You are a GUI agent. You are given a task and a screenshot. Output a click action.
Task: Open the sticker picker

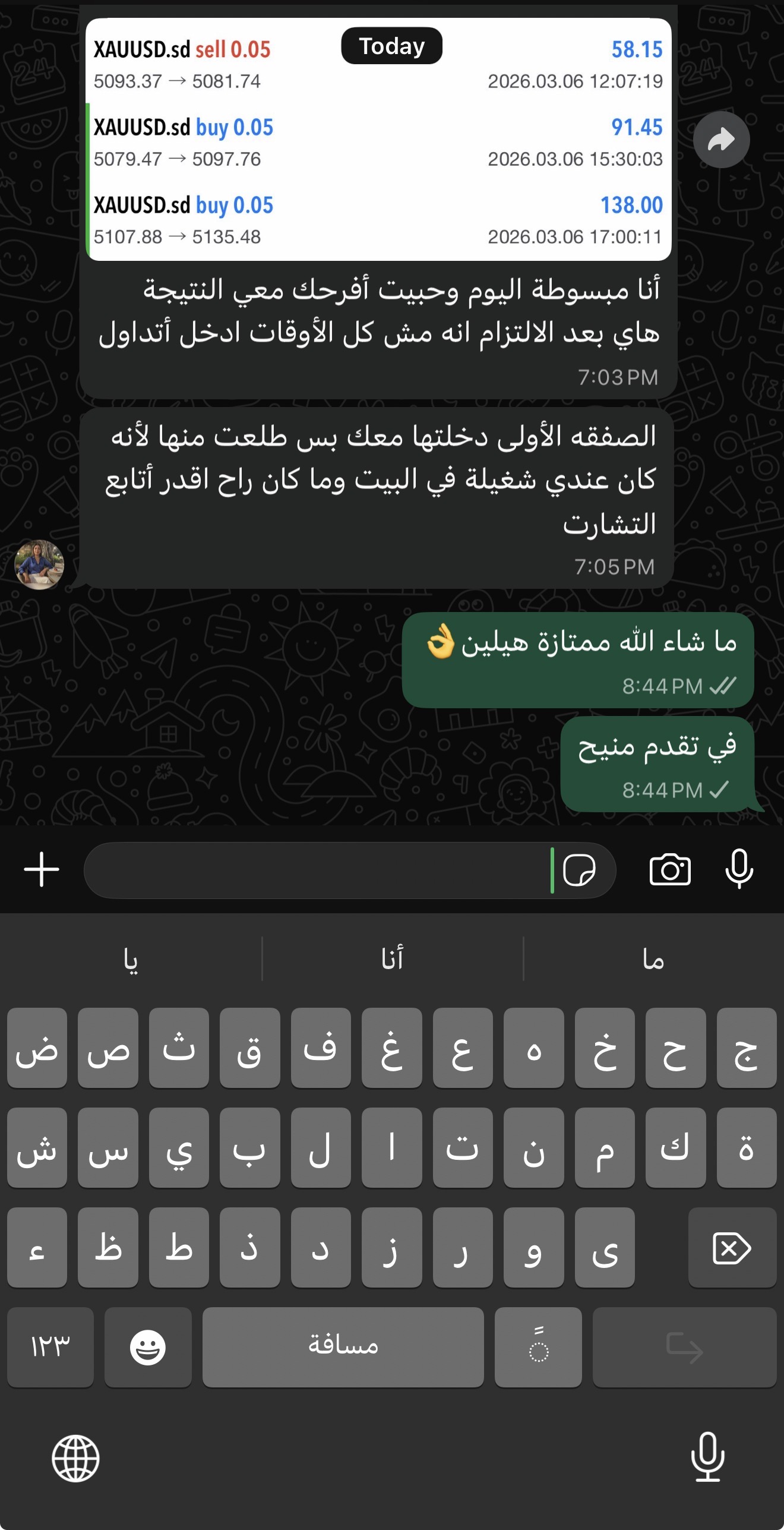[579, 870]
